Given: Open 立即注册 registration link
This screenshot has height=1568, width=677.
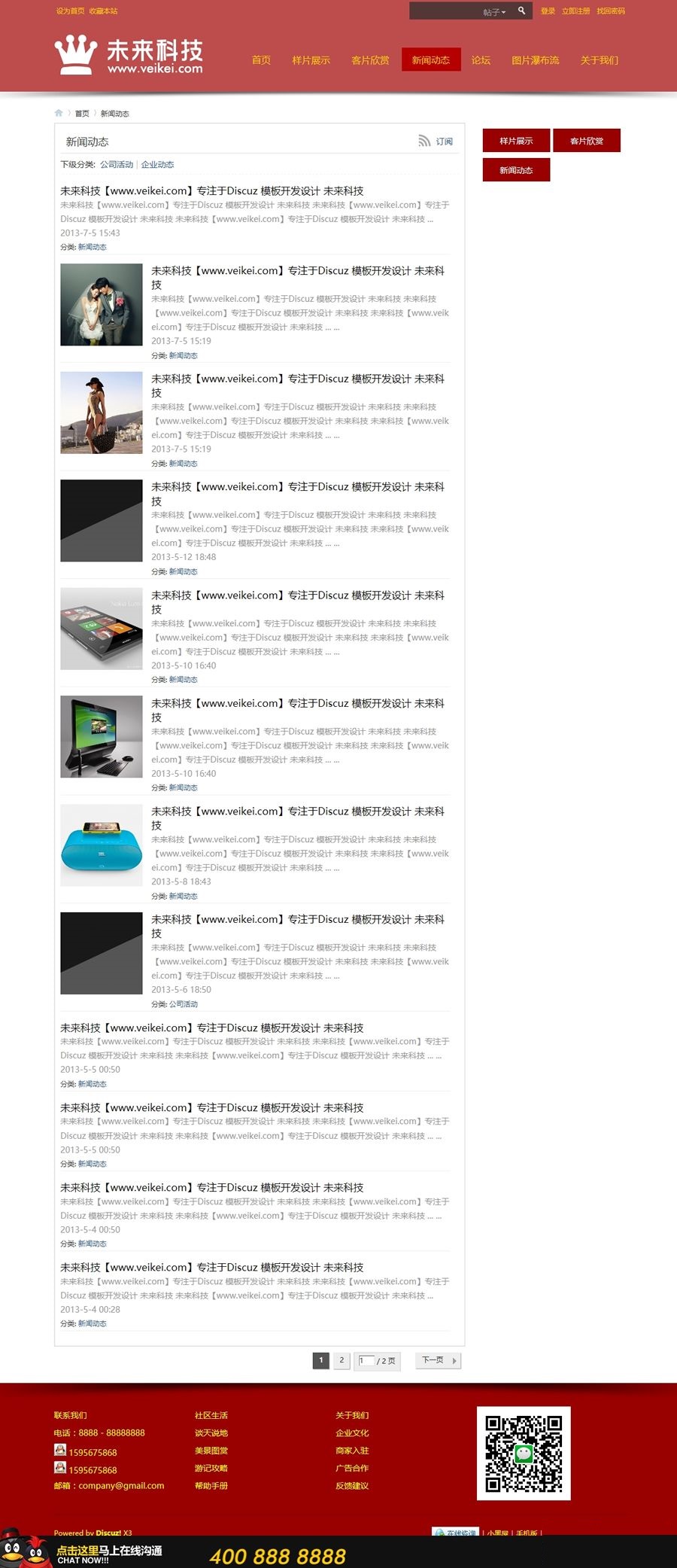Looking at the screenshot, I should [x=575, y=11].
